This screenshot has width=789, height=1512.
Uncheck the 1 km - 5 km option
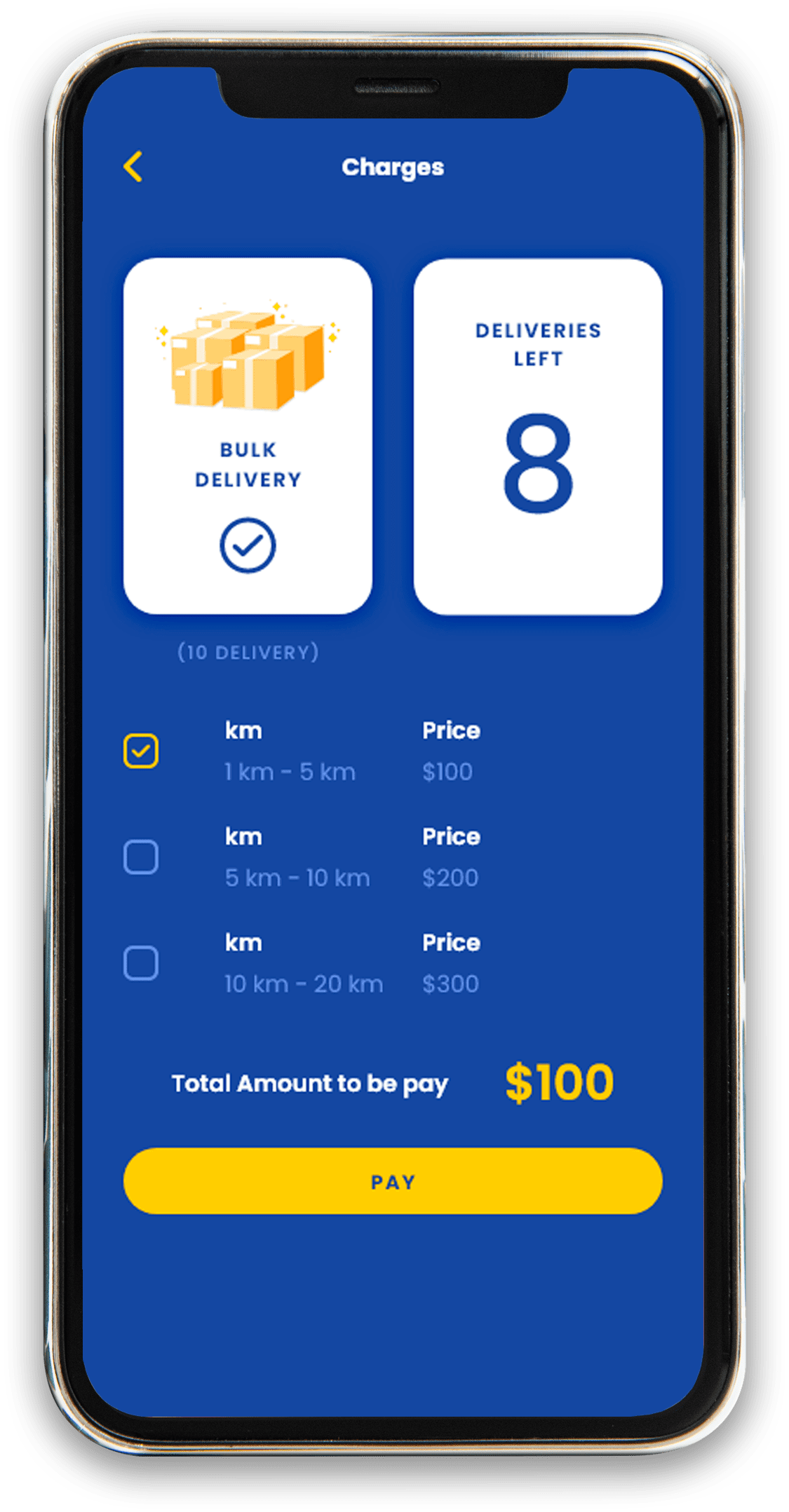tap(141, 751)
